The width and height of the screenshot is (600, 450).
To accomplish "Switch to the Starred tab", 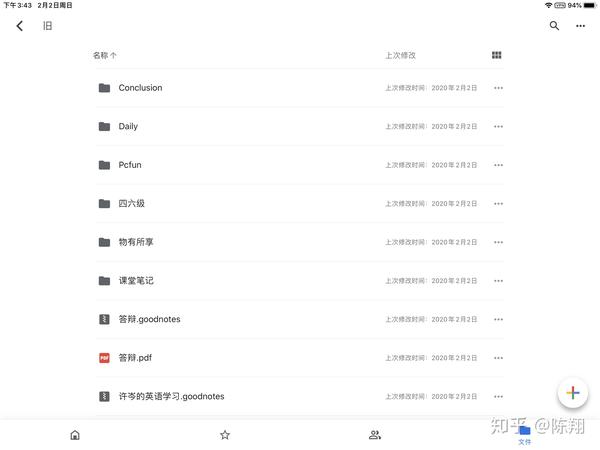I will (225, 435).
